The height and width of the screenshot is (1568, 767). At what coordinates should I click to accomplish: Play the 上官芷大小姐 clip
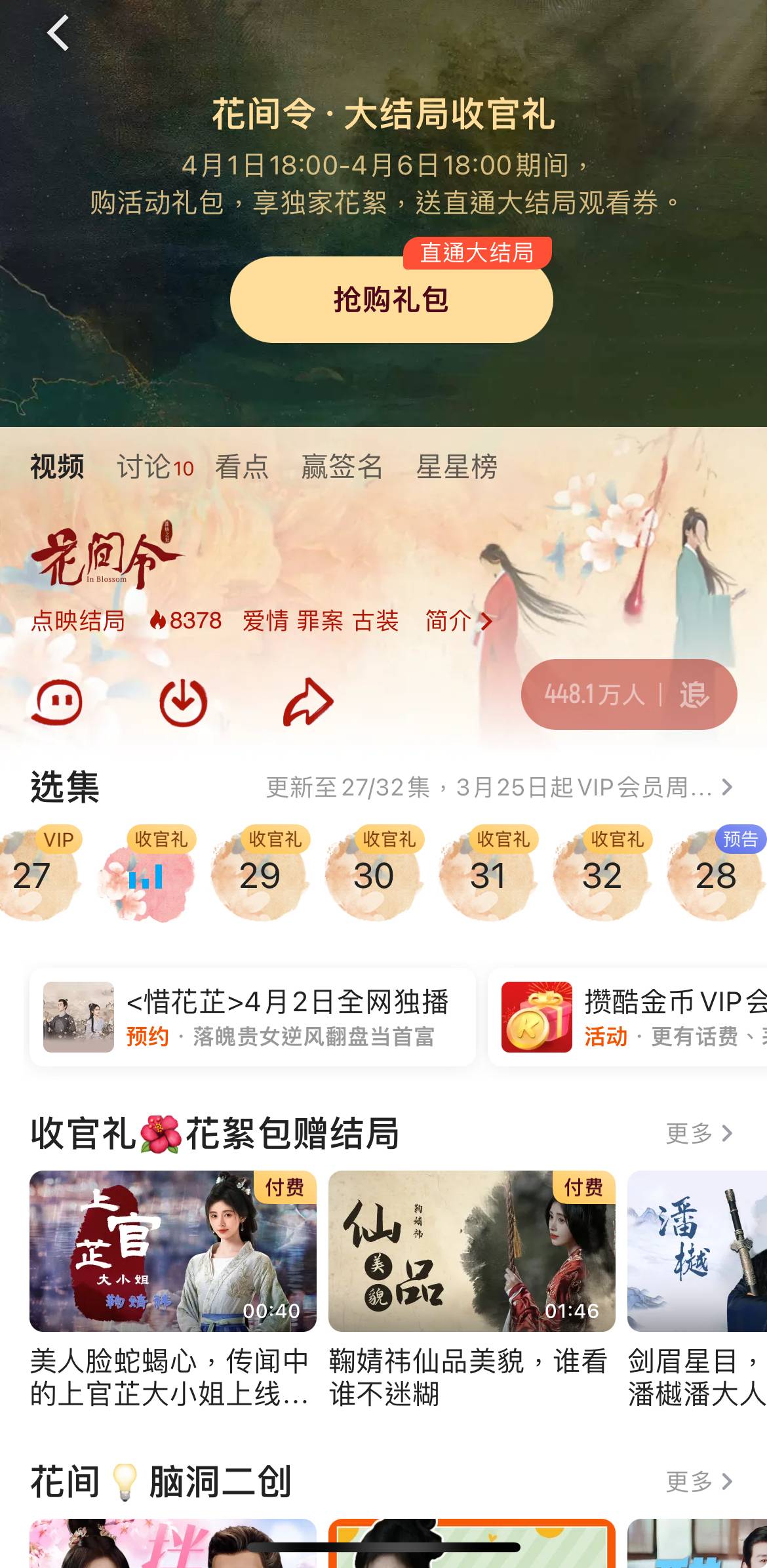coord(173,1251)
